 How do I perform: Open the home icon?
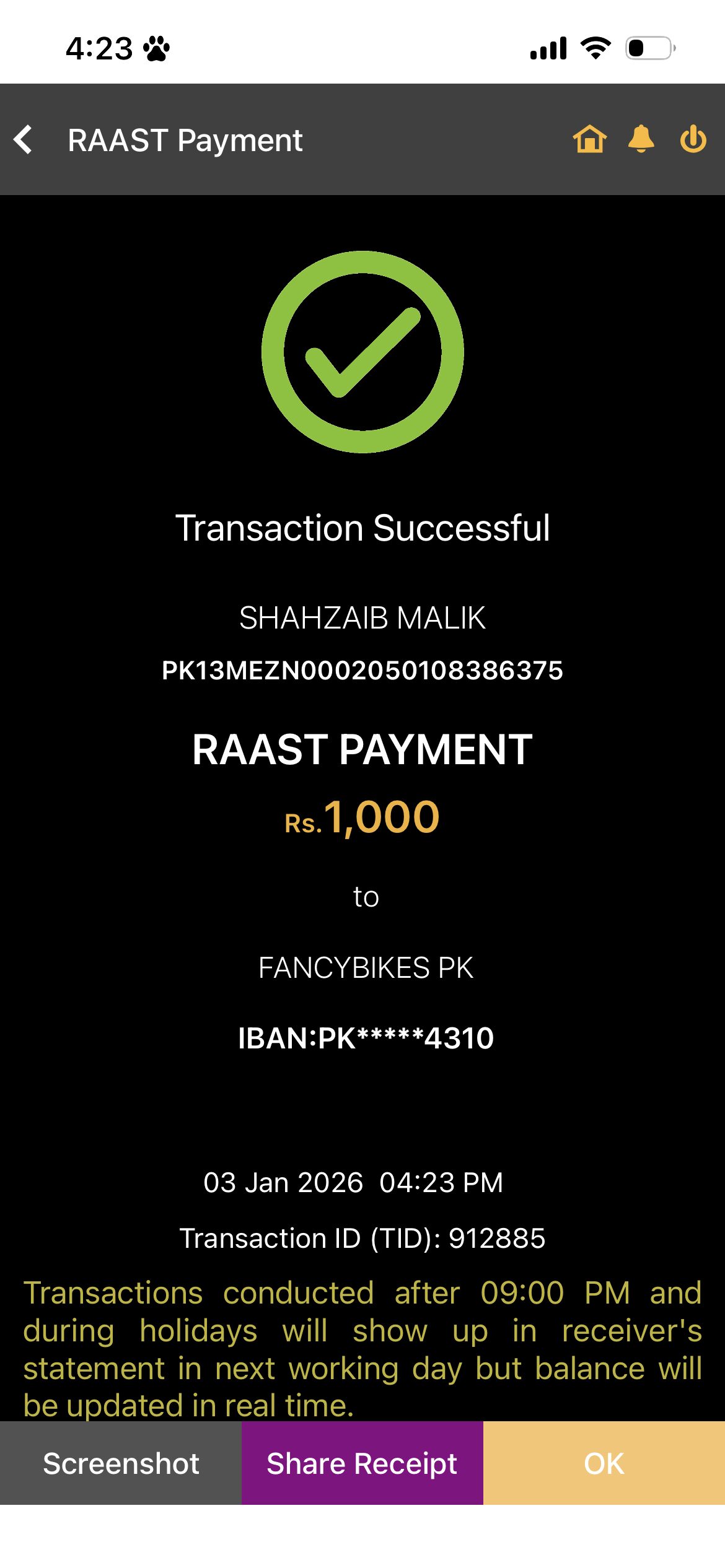pos(589,139)
